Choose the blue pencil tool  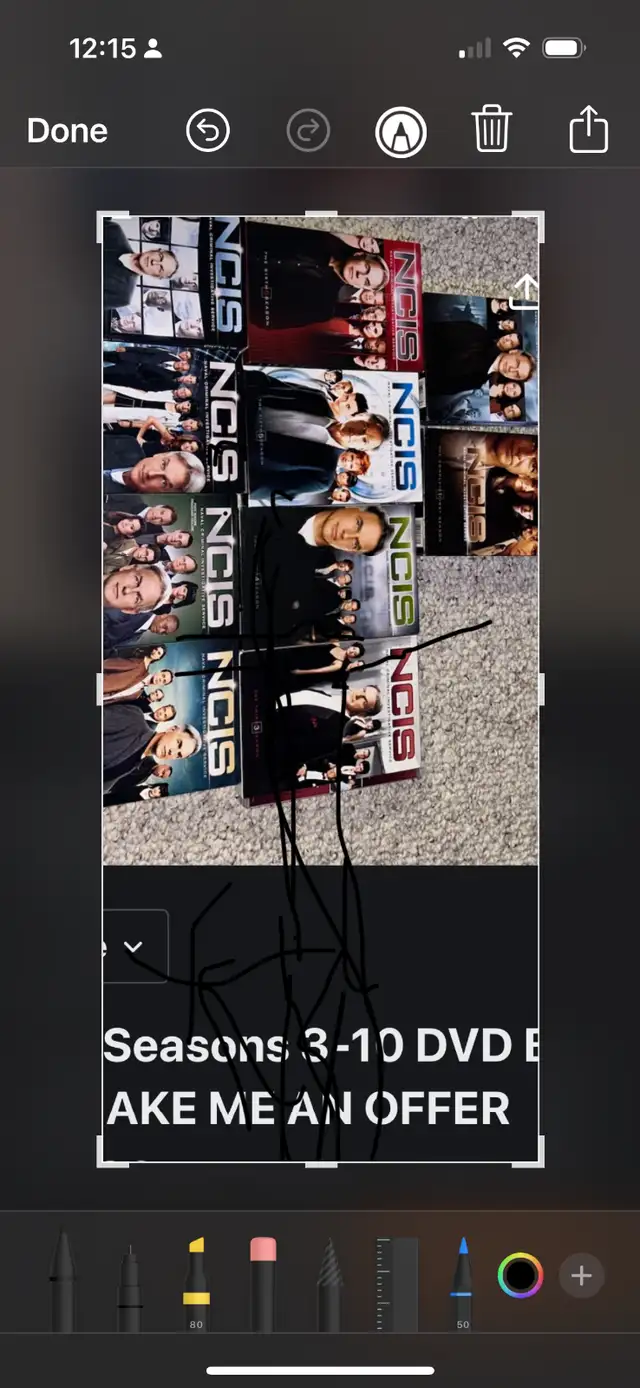462,1284
